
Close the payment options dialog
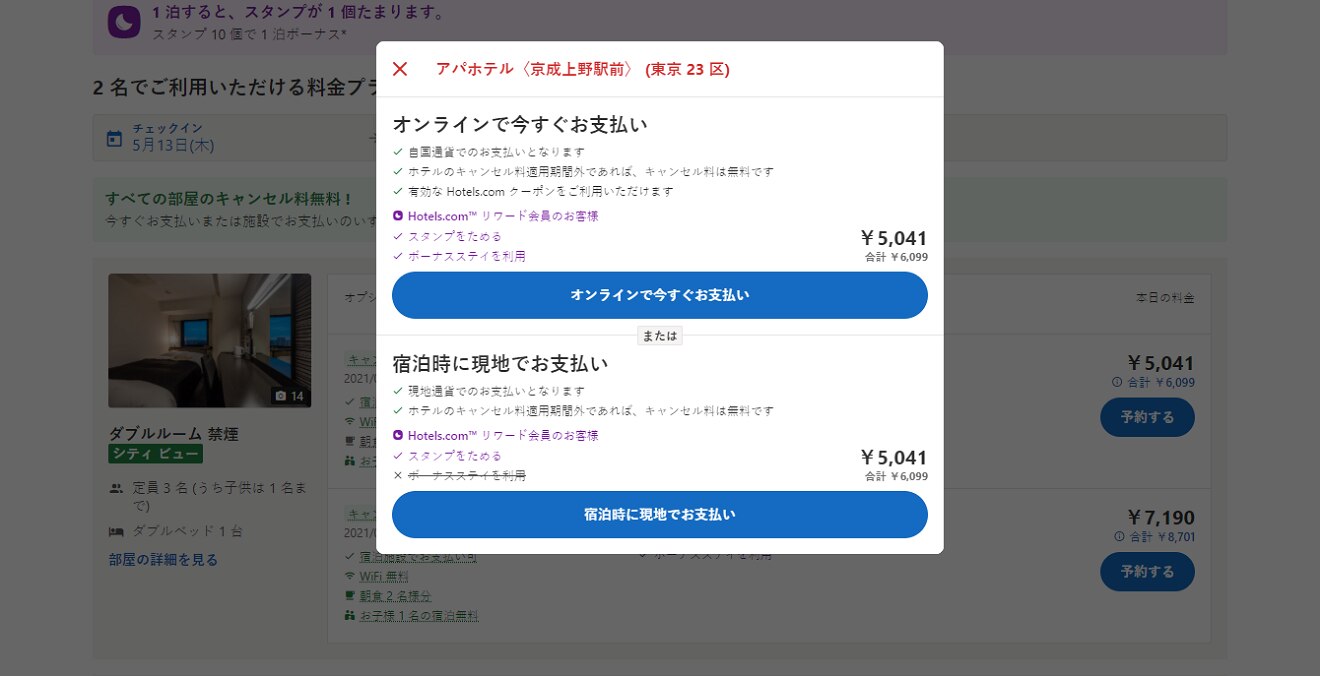400,69
